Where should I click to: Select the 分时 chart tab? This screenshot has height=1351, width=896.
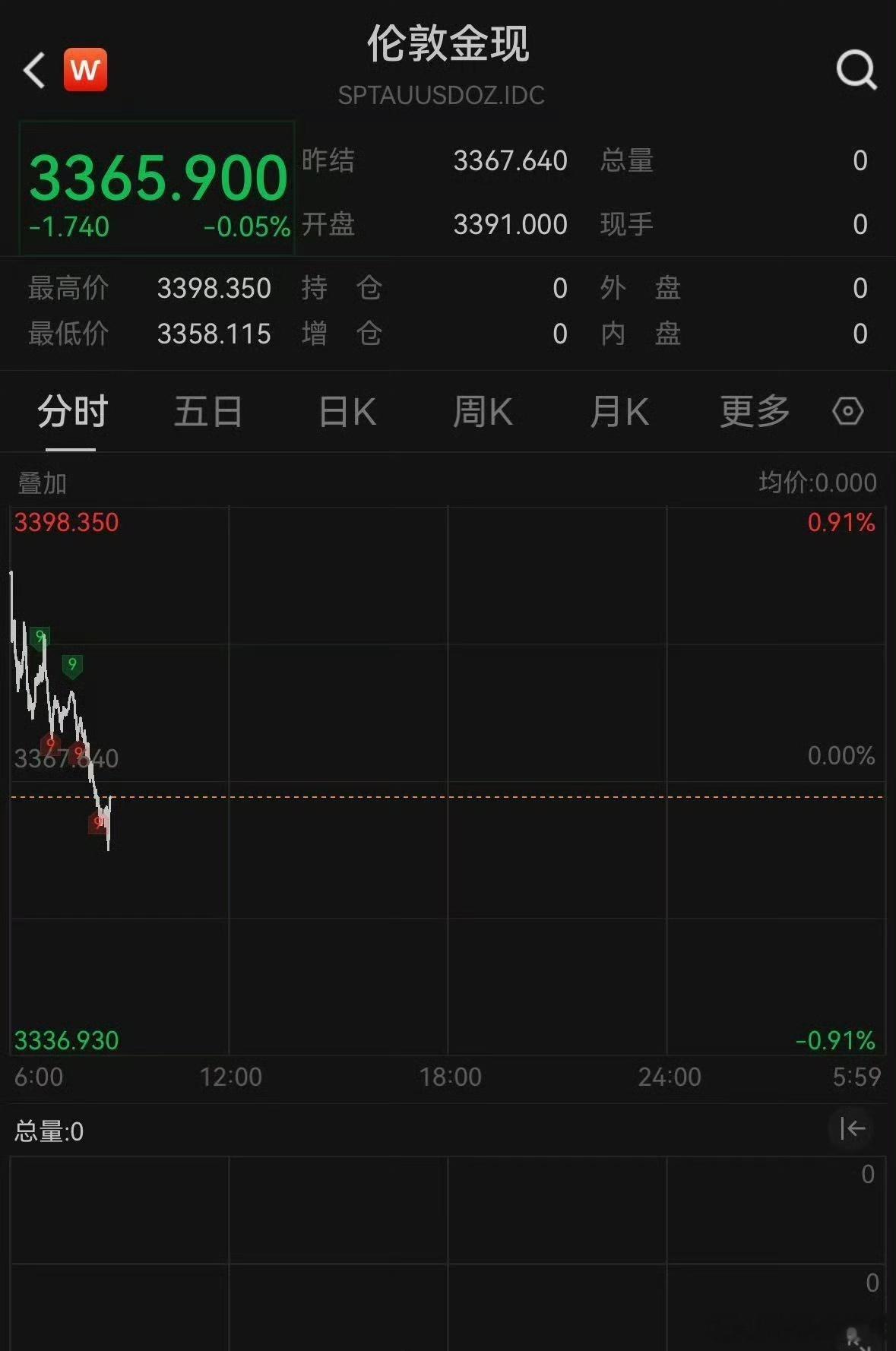pos(72,412)
